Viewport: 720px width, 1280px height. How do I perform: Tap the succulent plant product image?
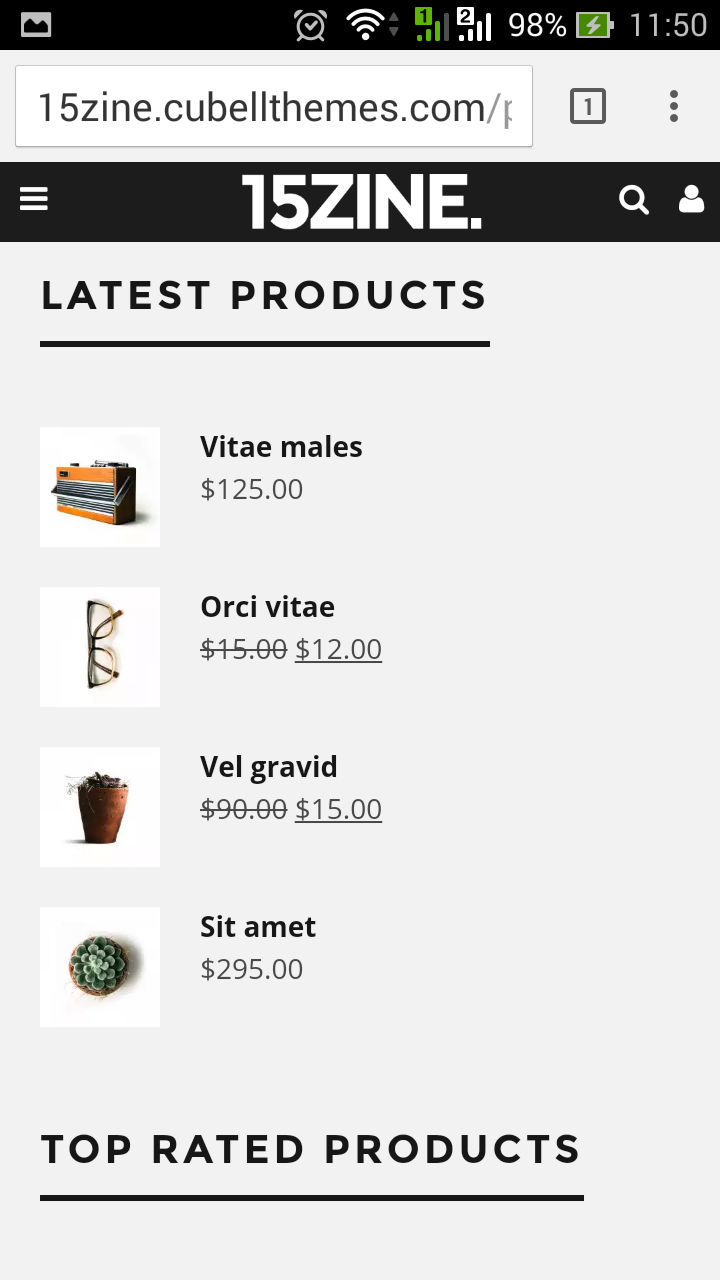tap(100, 967)
